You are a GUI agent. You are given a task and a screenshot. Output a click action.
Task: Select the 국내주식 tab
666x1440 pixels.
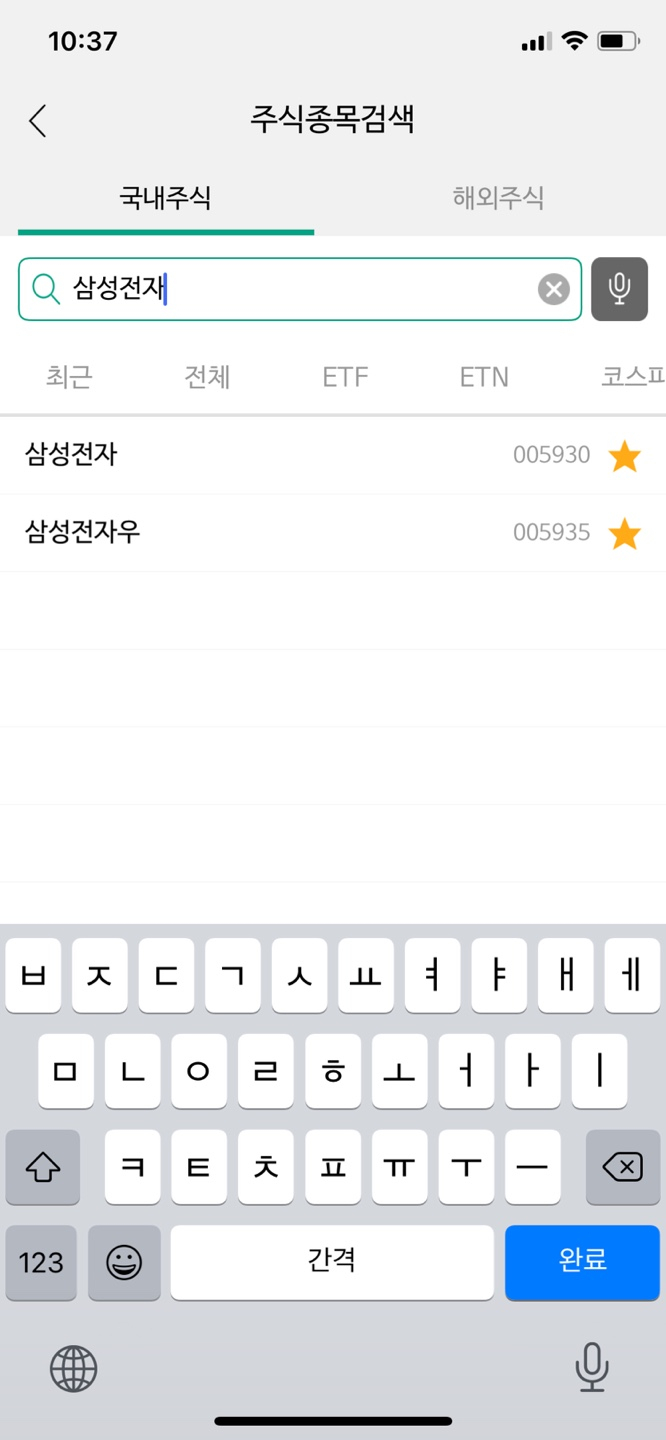tap(165, 197)
